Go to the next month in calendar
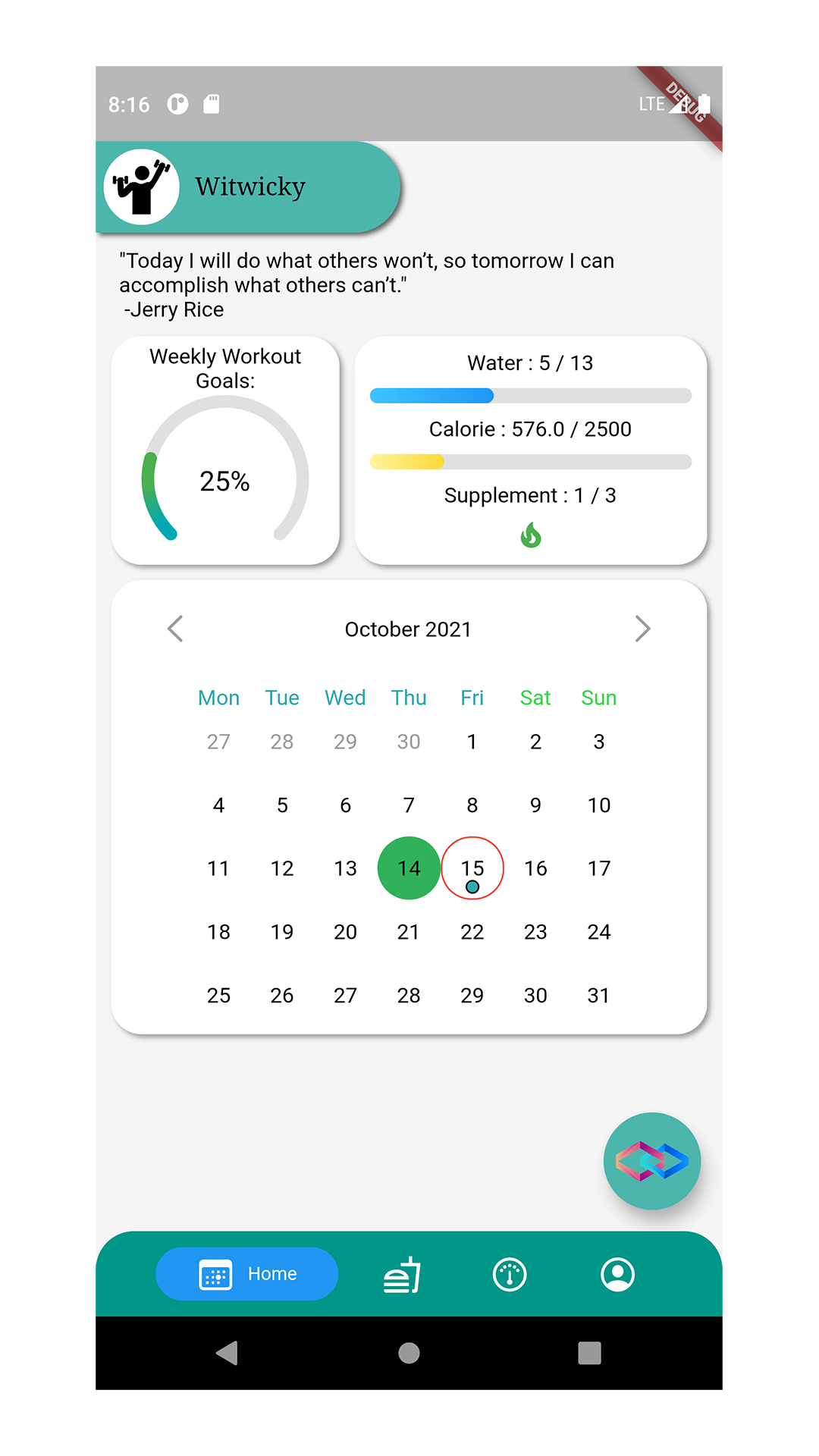 click(642, 629)
